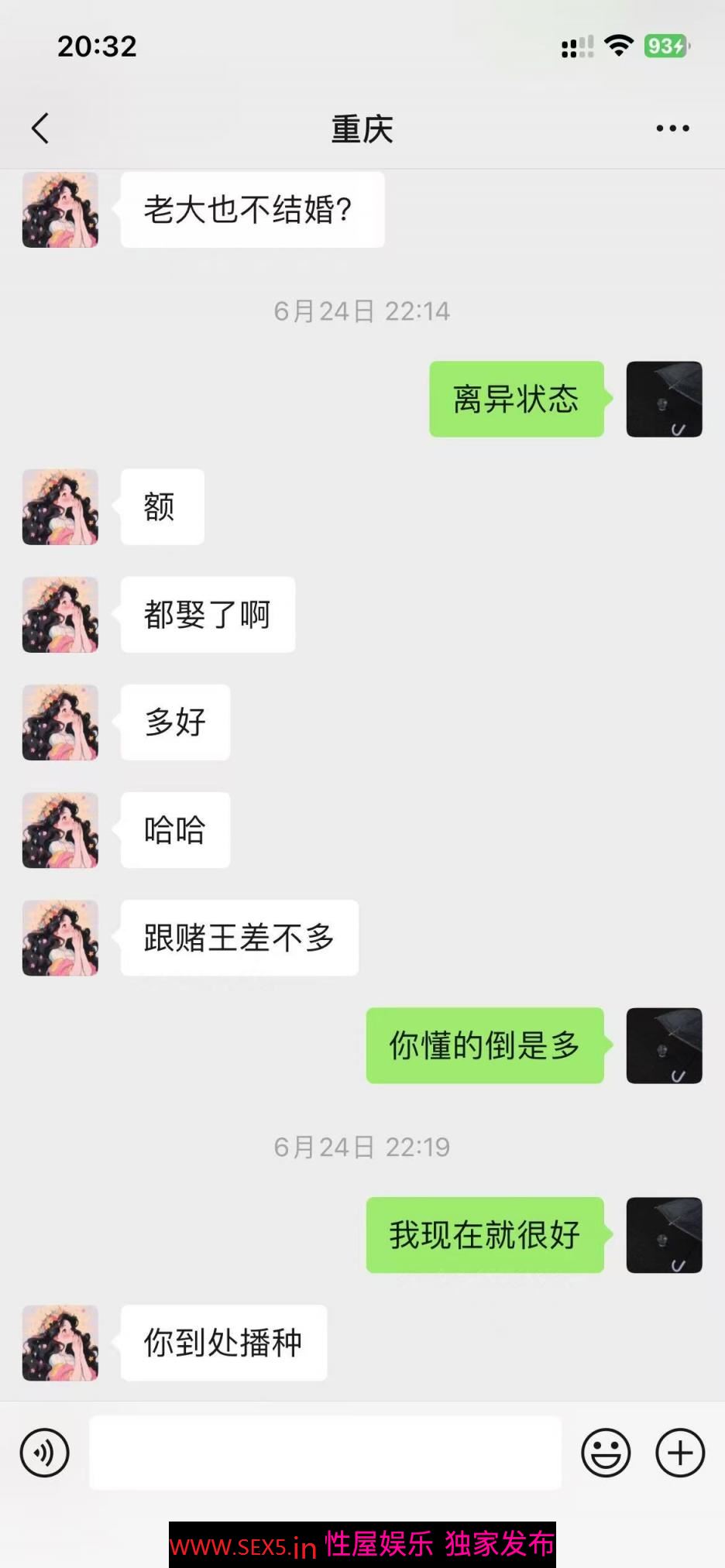View contact avatar beside "老大也不结婚?"

[x=60, y=210]
